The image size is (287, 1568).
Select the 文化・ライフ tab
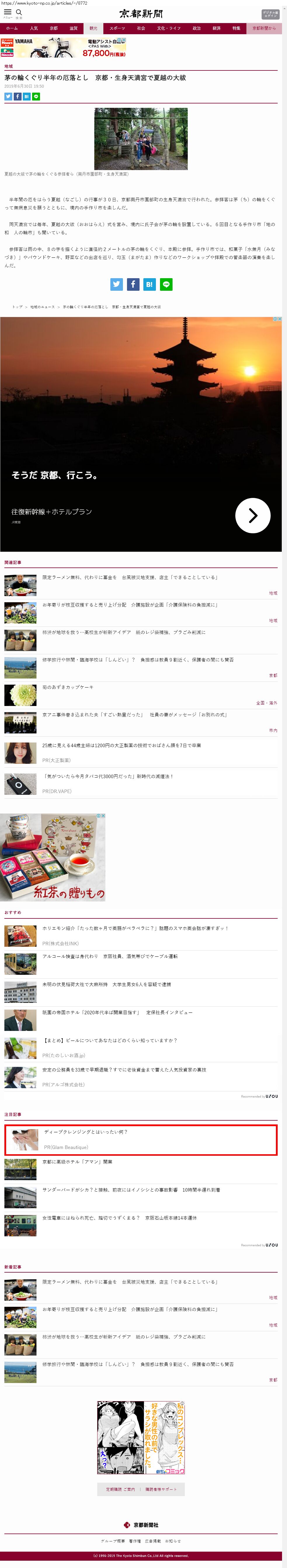pos(168,28)
